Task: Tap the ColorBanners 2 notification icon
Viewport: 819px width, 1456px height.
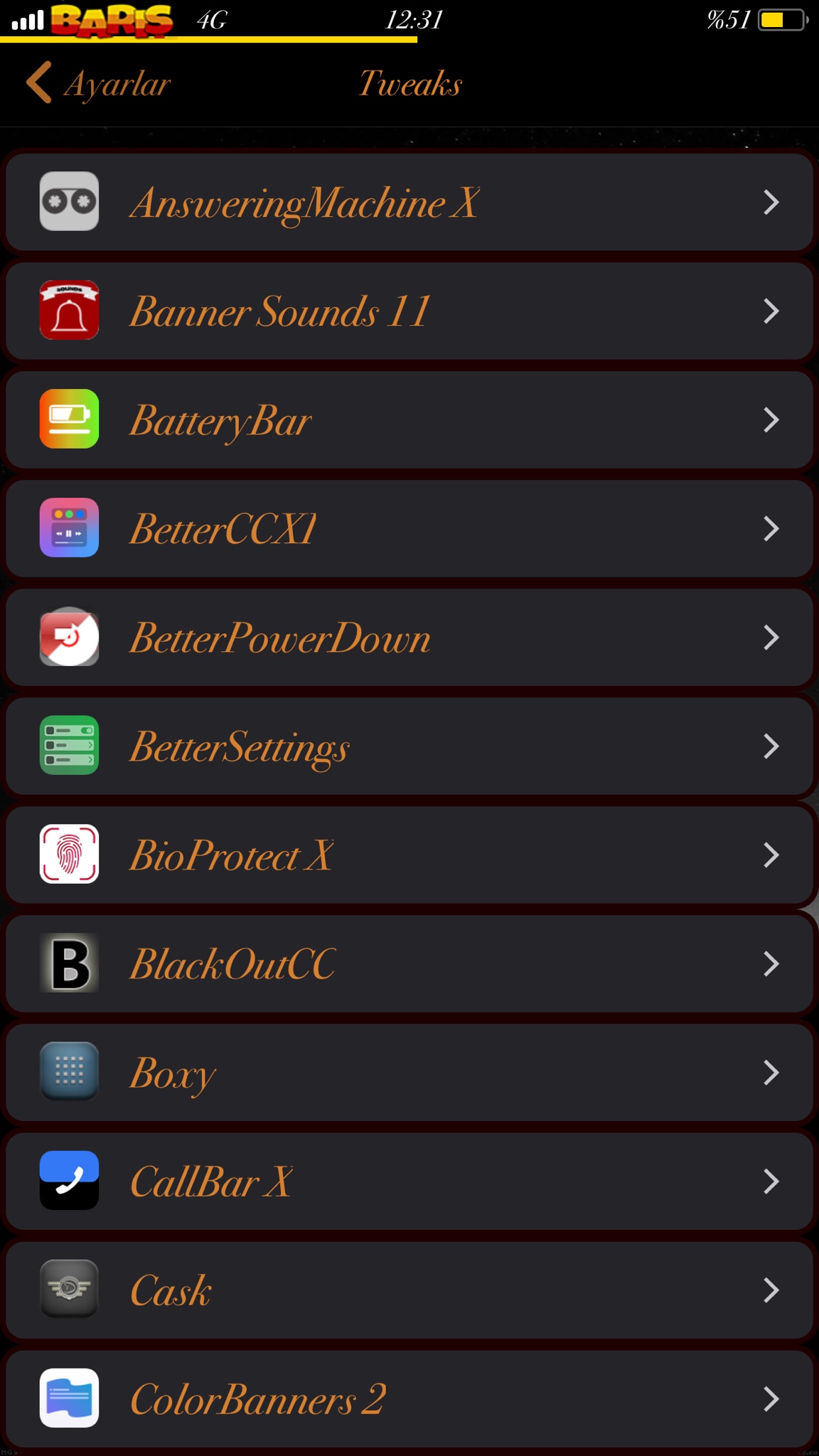Action: tap(69, 1399)
